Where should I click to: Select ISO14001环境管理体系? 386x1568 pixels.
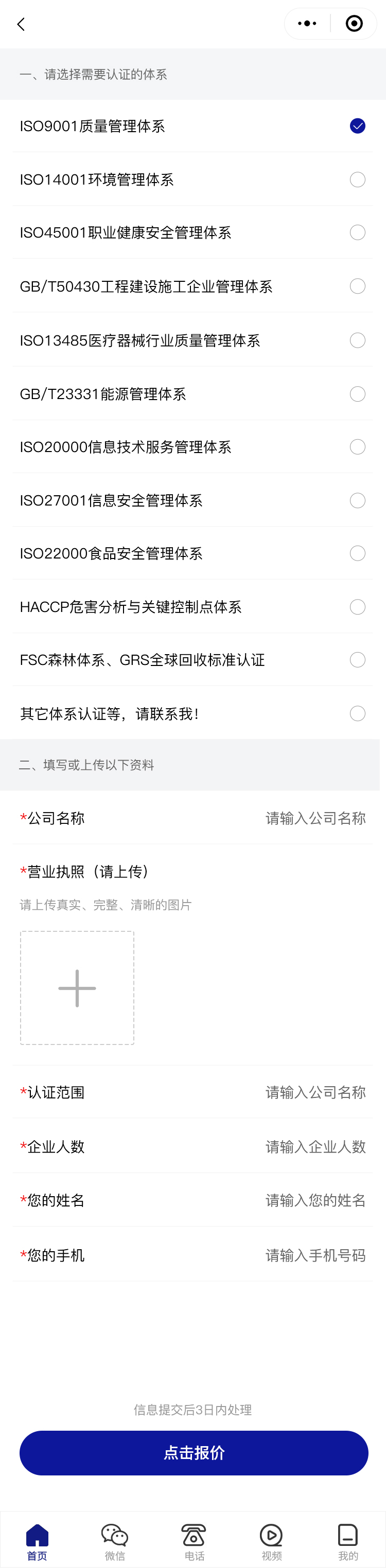click(x=357, y=179)
